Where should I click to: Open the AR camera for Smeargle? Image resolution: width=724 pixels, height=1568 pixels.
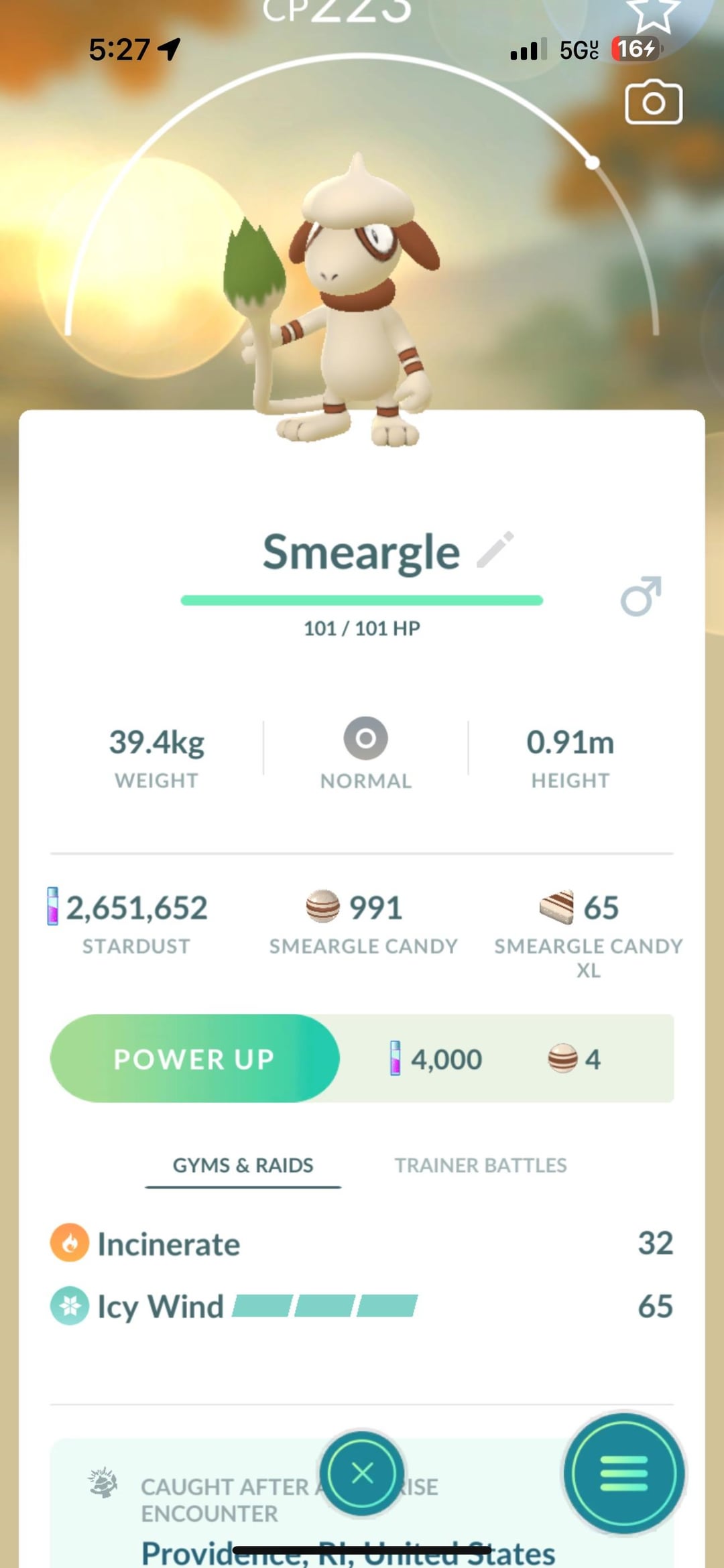(654, 103)
